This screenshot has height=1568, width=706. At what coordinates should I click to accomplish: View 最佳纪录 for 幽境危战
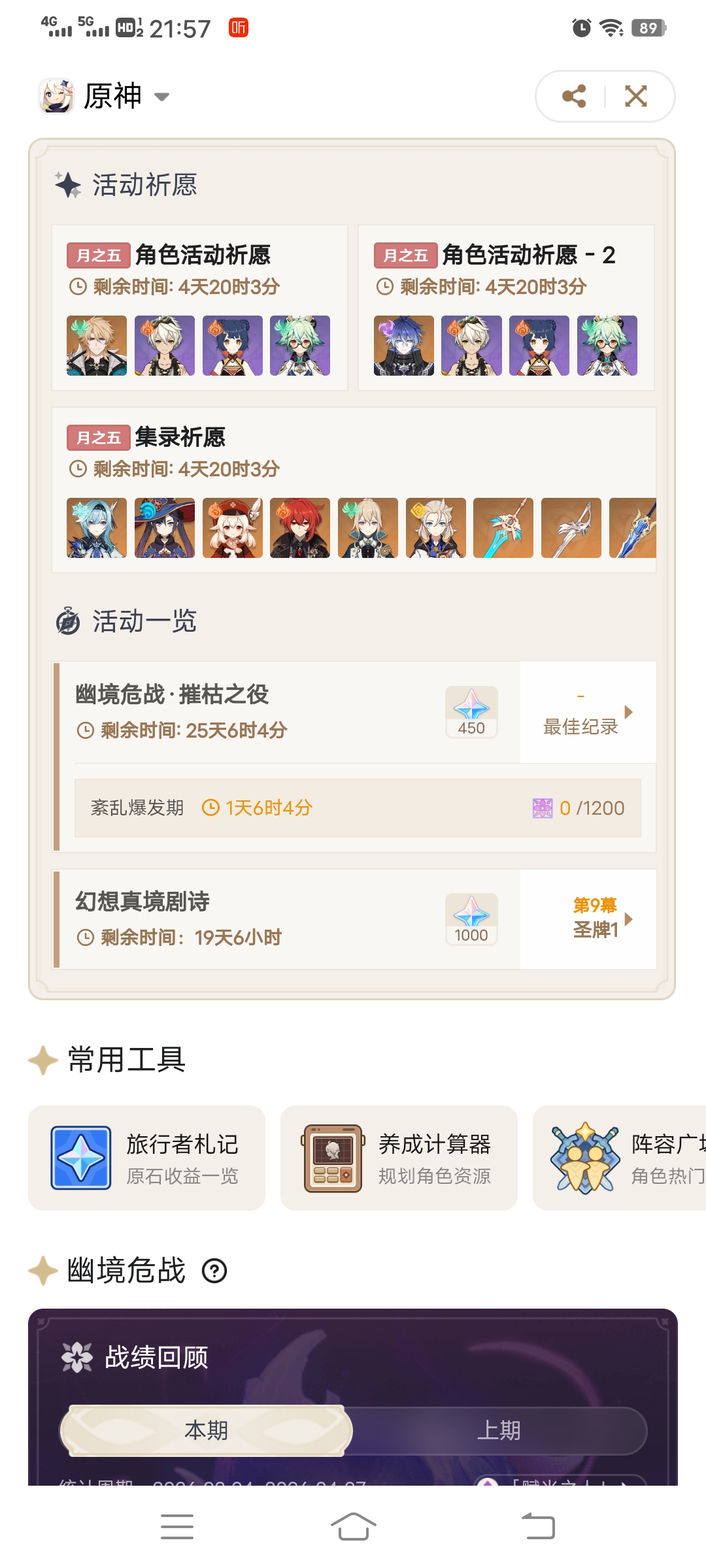pos(587,712)
